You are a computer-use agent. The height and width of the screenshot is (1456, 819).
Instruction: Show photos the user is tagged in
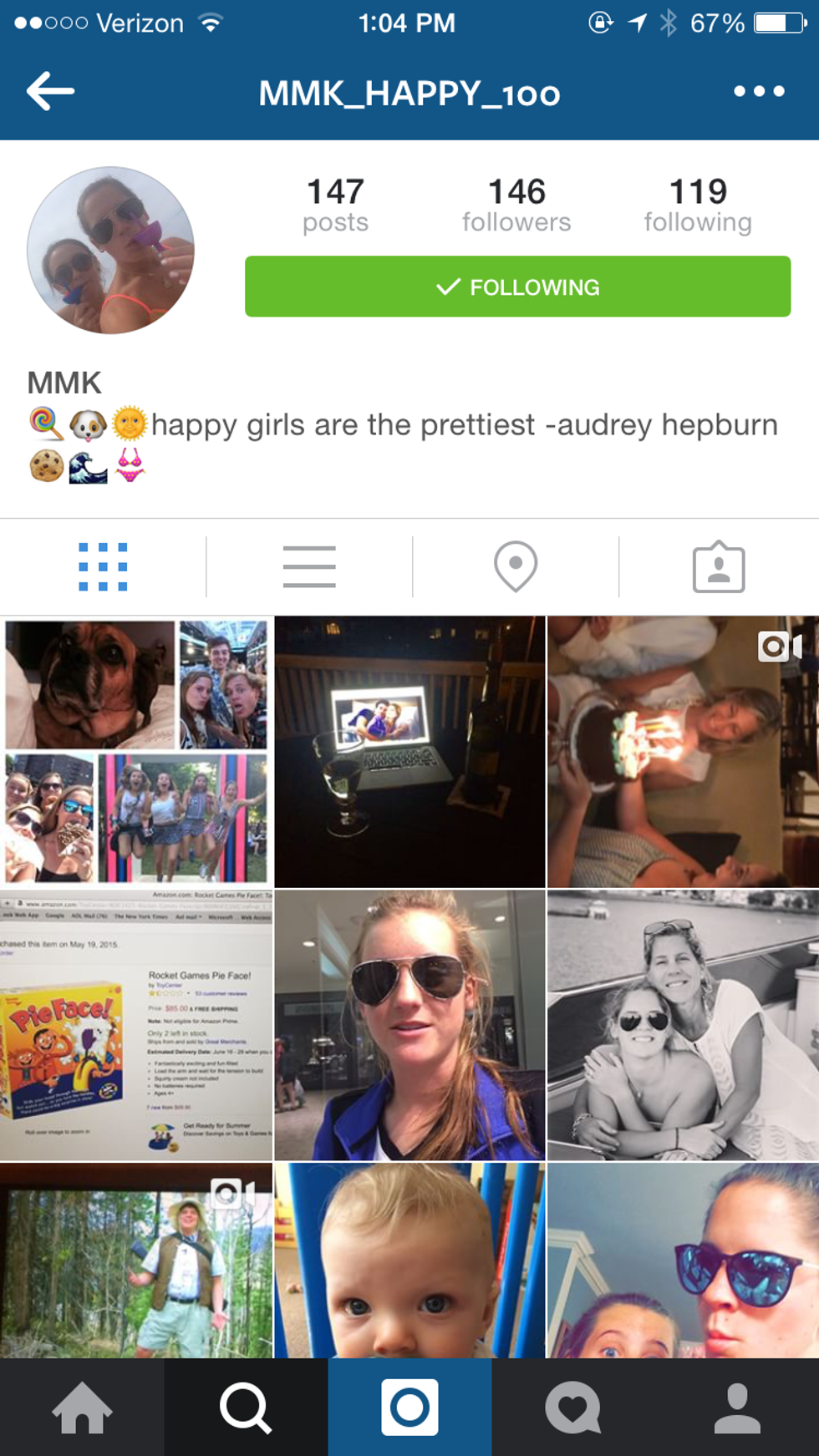pyautogui.click(x=719, y=567)
